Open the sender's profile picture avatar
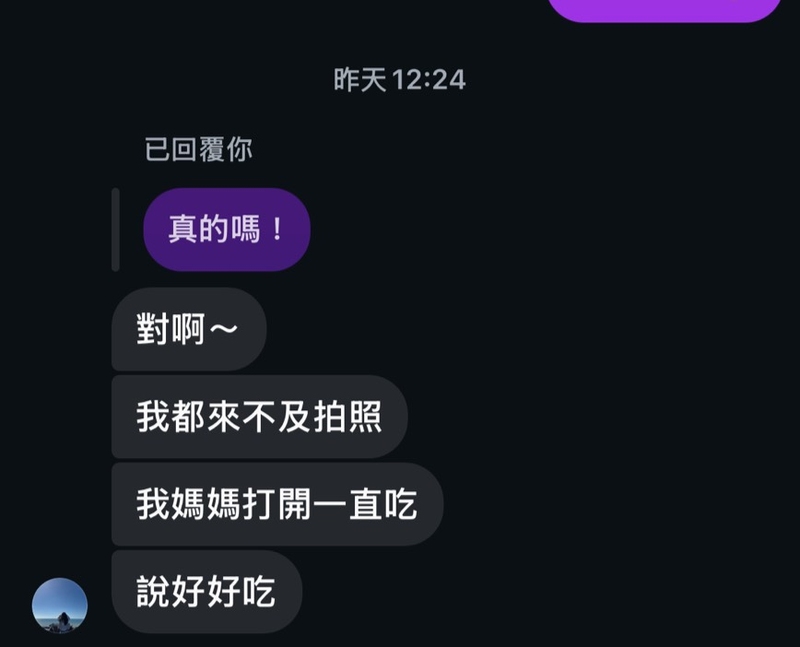 tap(60, 605)
